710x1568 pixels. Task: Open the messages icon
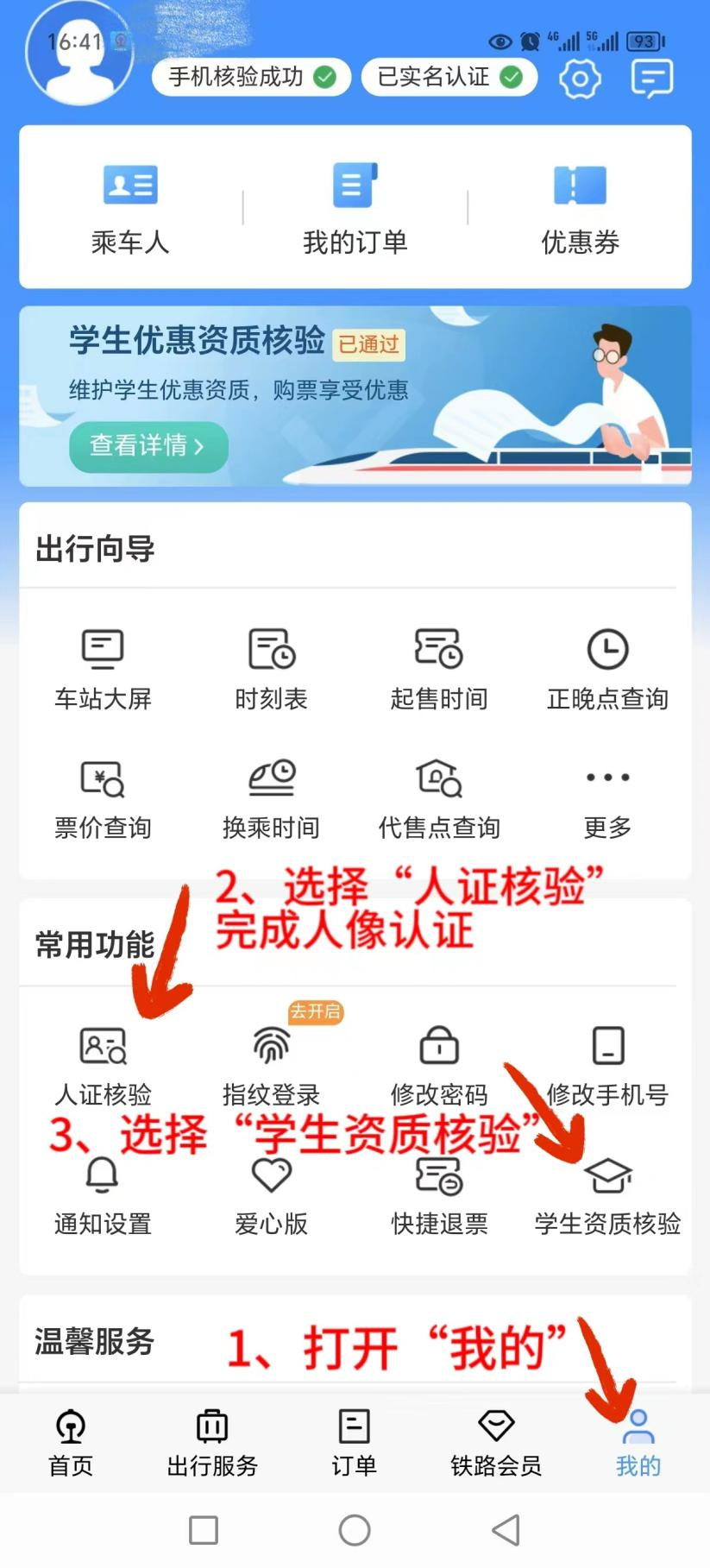(x=651, y=79)
